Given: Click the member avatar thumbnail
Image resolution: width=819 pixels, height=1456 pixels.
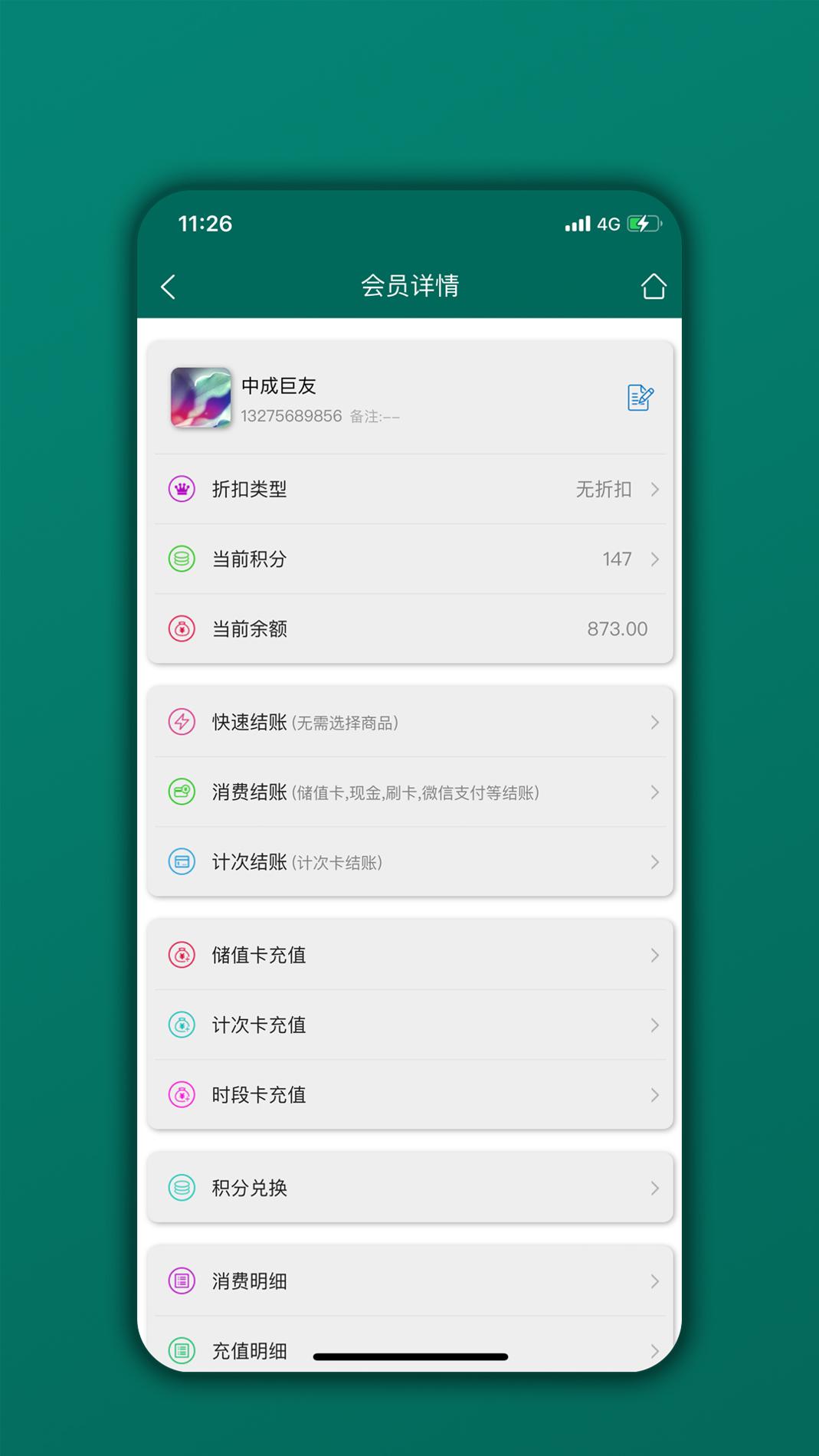Looking at the screenshot, I should point(201,398).
